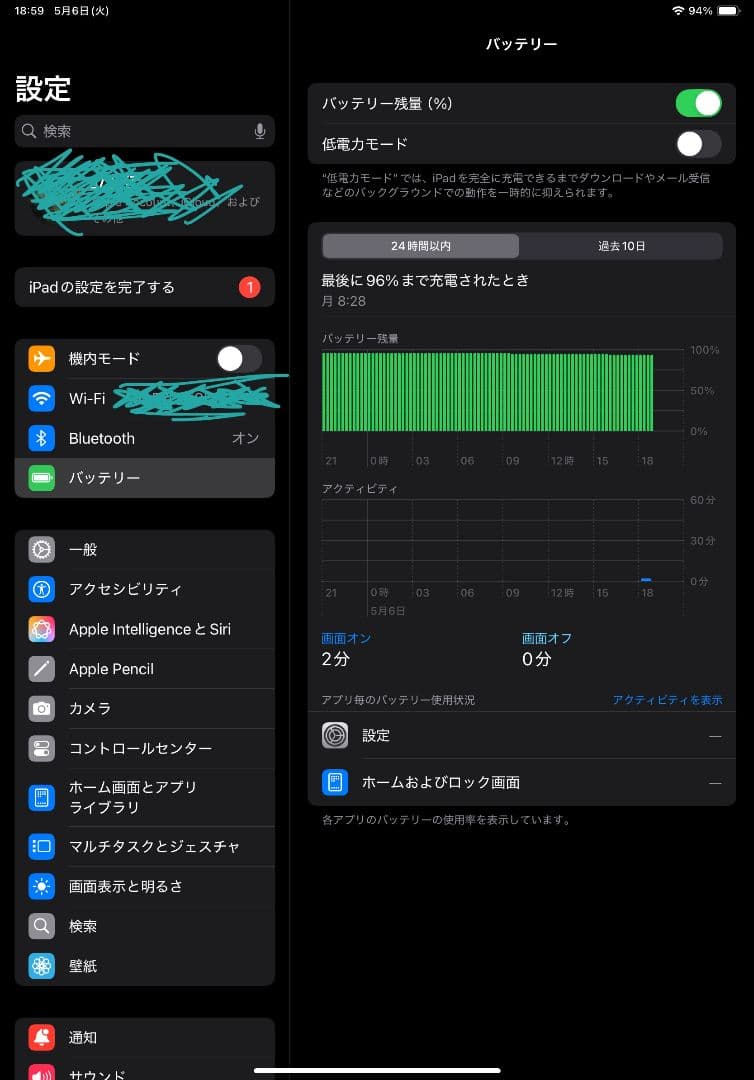Open Wi-Fi settings via blue Wi-Fi icon
The width and height of the screenshot is (754, 1080).
41,398
